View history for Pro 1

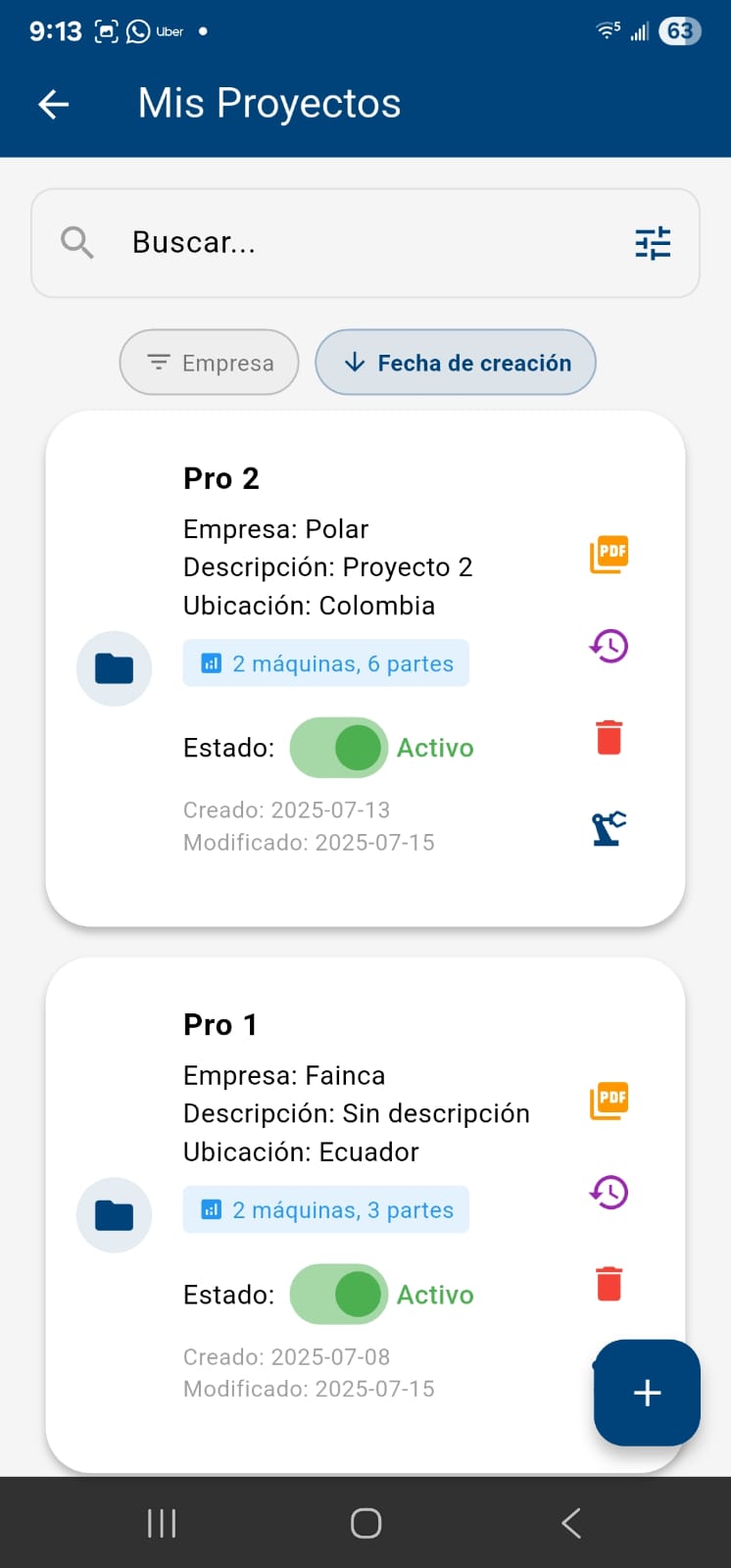point(609,1193)
